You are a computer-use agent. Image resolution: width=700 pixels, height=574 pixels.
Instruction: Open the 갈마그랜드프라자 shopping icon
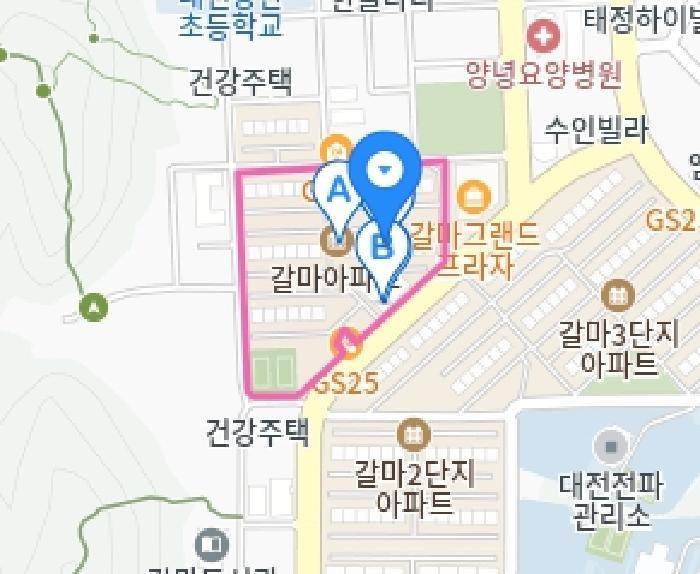click(x=474, y=197)
